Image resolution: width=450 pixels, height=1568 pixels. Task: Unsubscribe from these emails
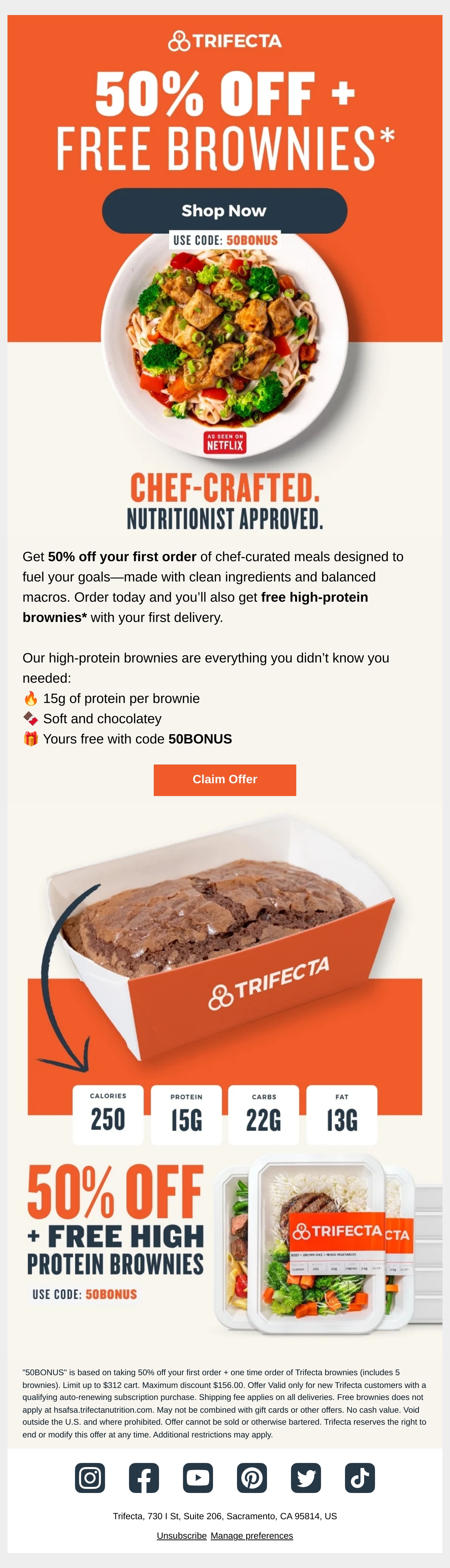coord(182,1536)
